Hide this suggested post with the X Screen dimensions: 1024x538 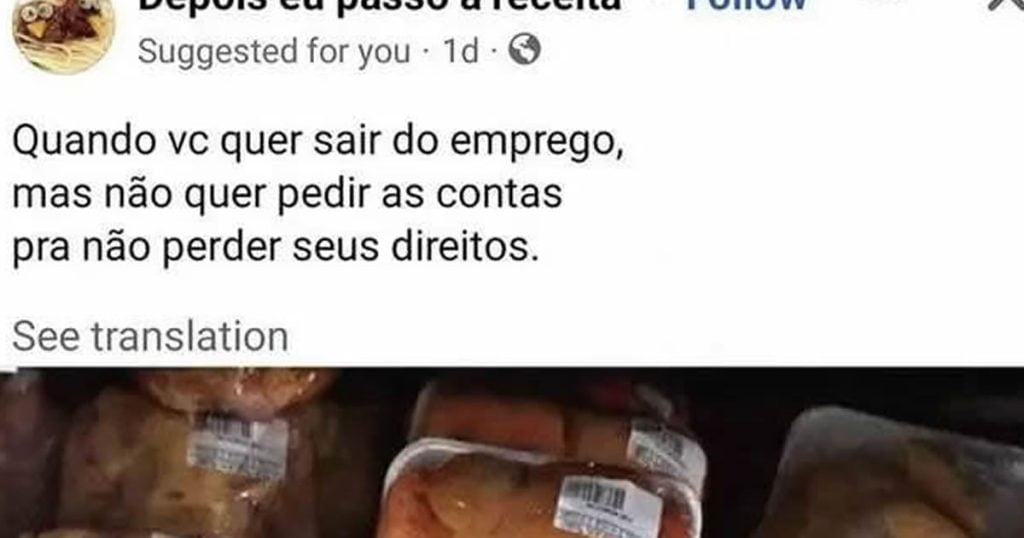click(x=1005, y=5)
